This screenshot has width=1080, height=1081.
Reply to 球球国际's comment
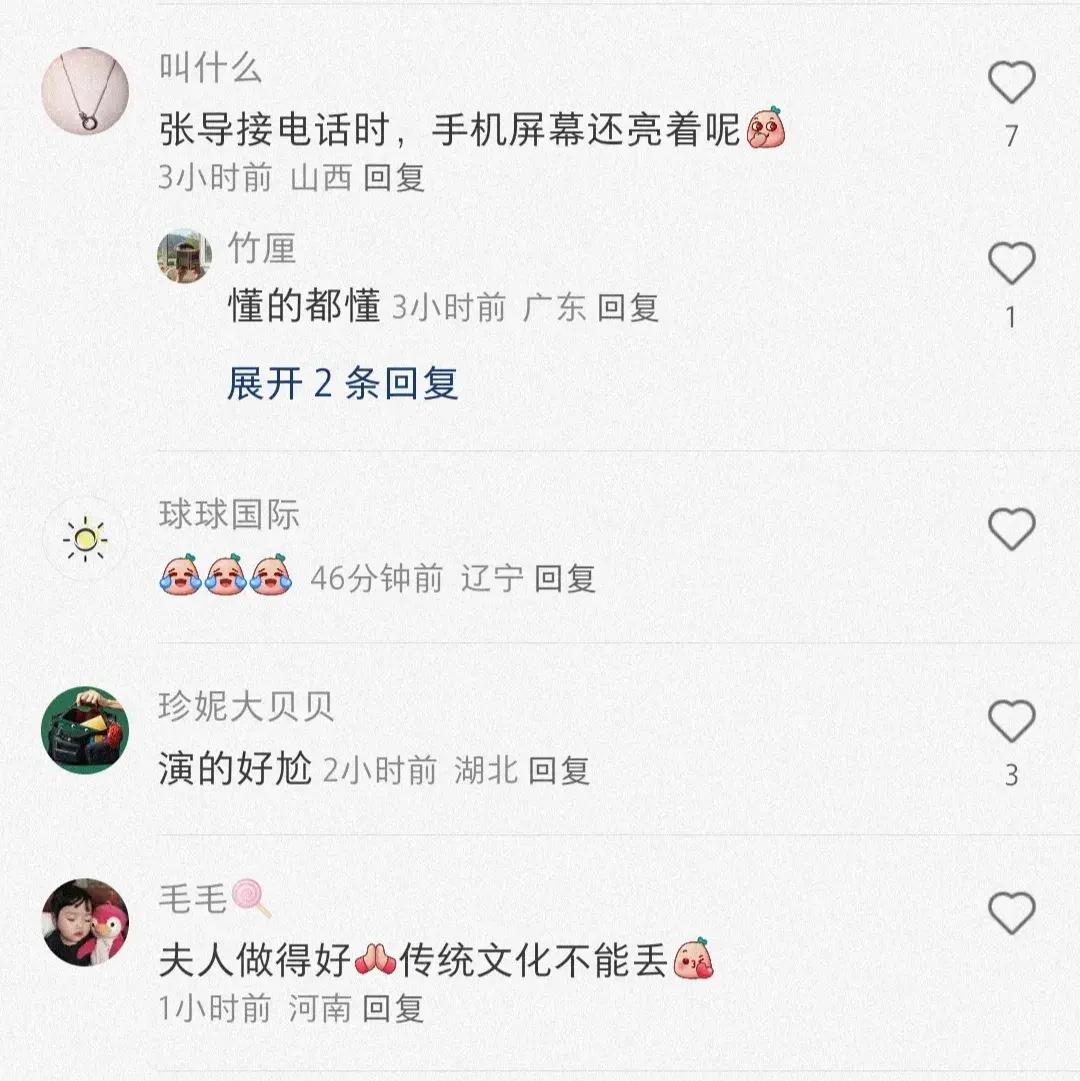point(564,579)
